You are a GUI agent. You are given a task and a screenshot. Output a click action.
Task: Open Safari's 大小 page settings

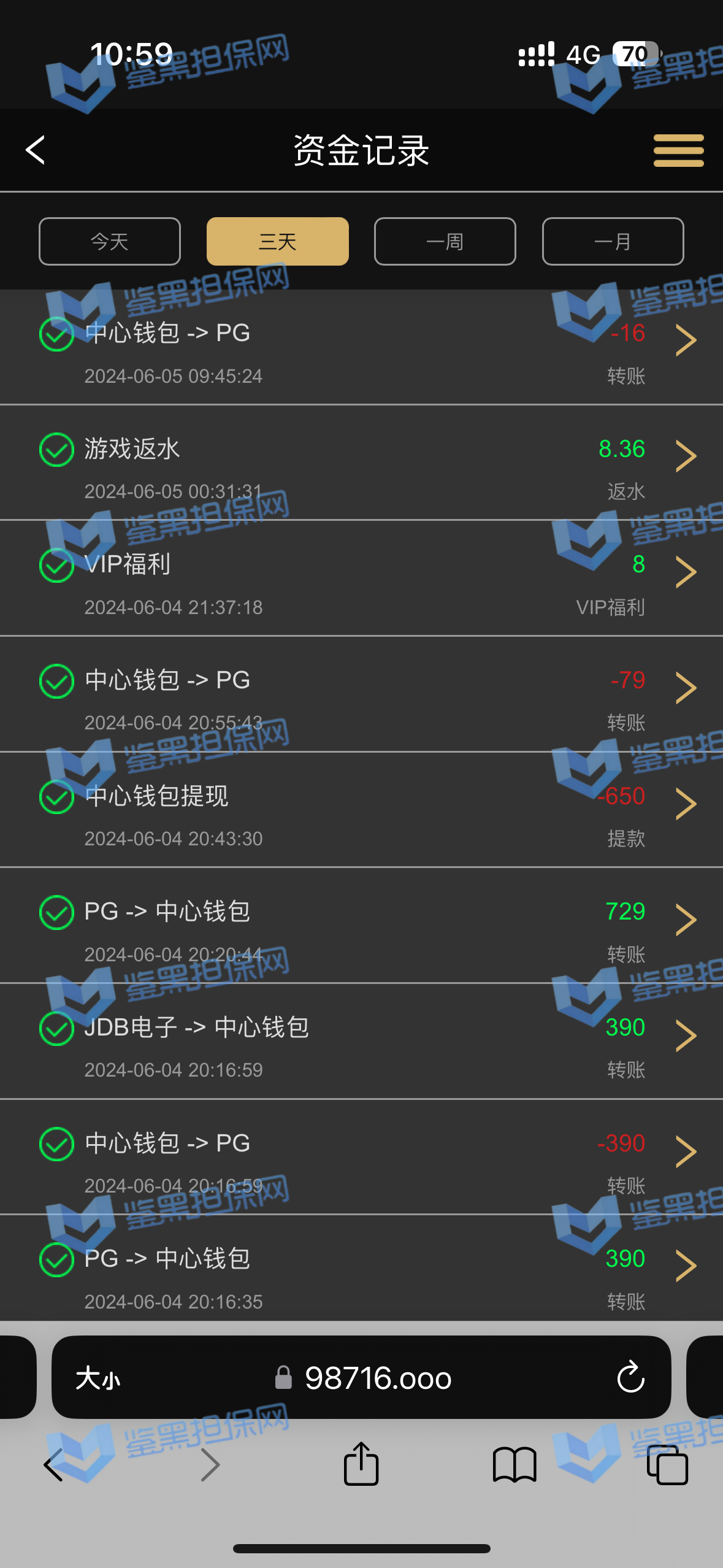(x=98, y=1378)
